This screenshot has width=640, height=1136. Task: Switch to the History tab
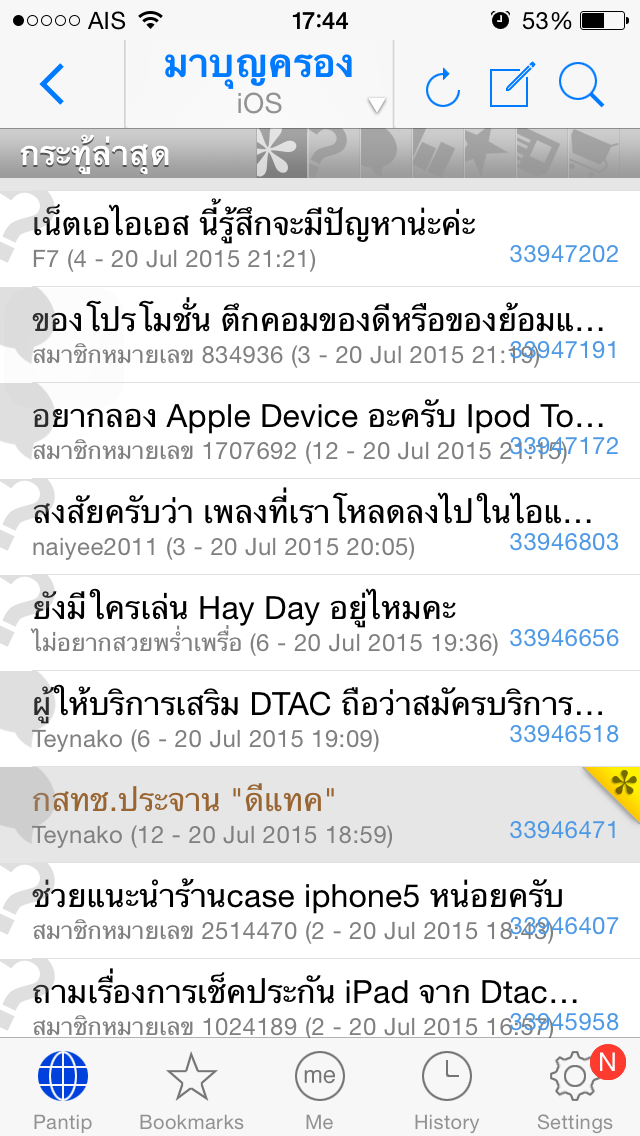[x=446, y=1090]
